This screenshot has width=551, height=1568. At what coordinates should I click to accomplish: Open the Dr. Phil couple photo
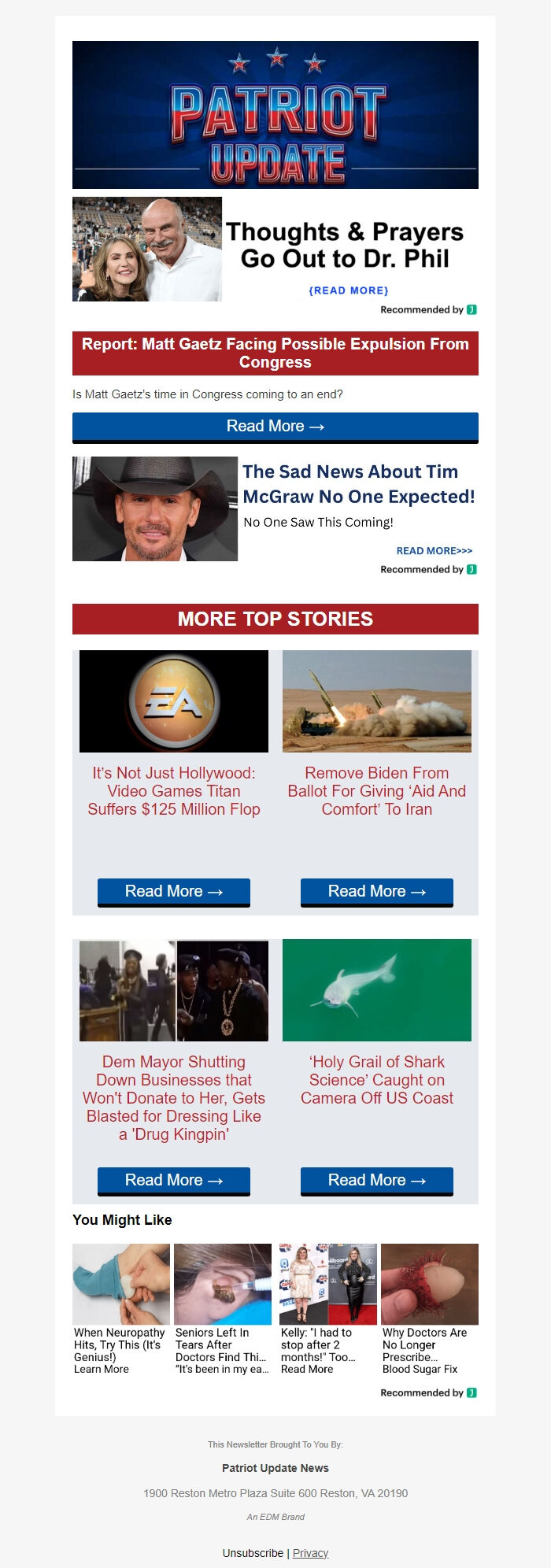pyautogui.click(x=147, y=249)
